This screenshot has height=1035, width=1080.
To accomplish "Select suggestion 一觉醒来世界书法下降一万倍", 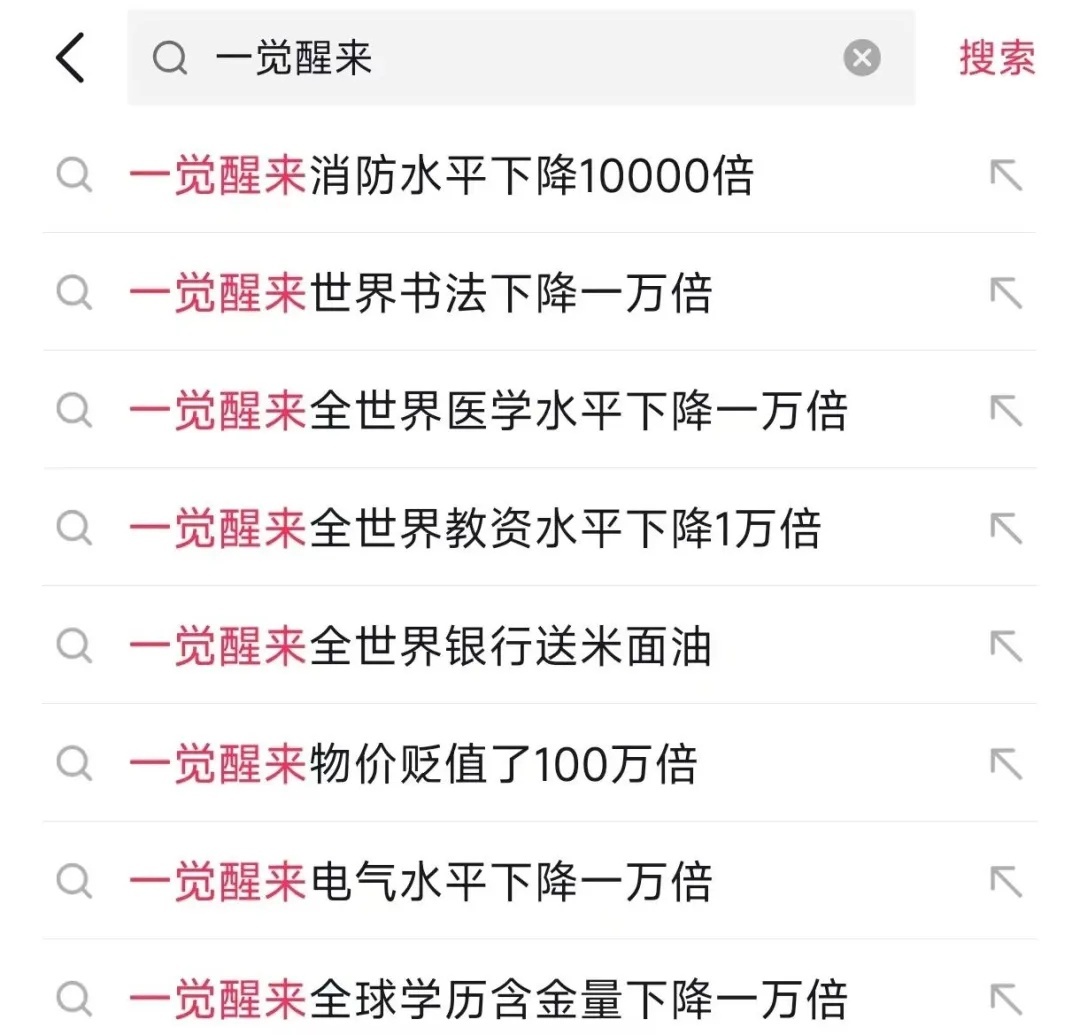I will click(x=420, y=294).
